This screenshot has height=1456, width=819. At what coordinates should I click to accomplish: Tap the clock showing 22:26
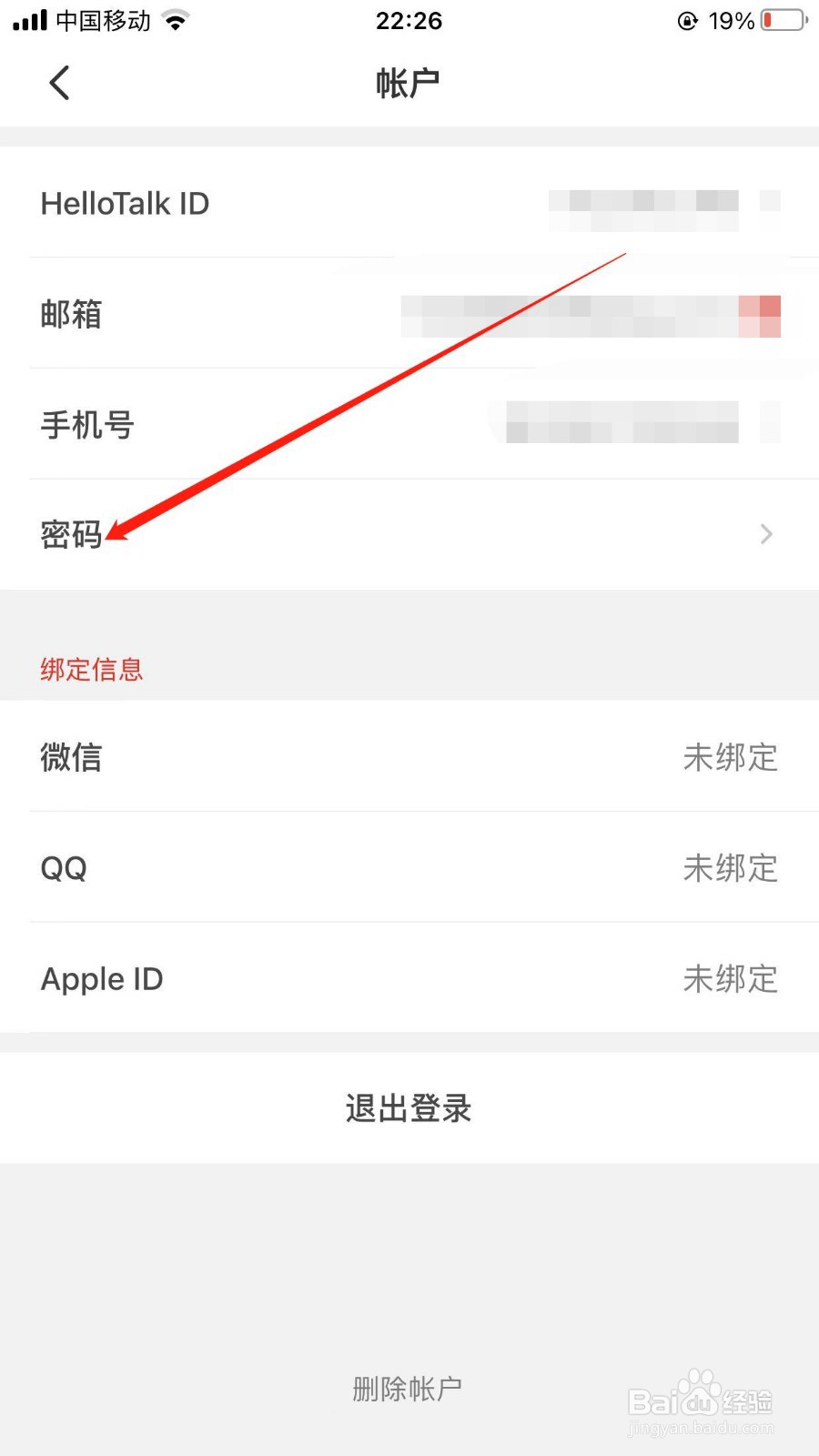[409, 20]
